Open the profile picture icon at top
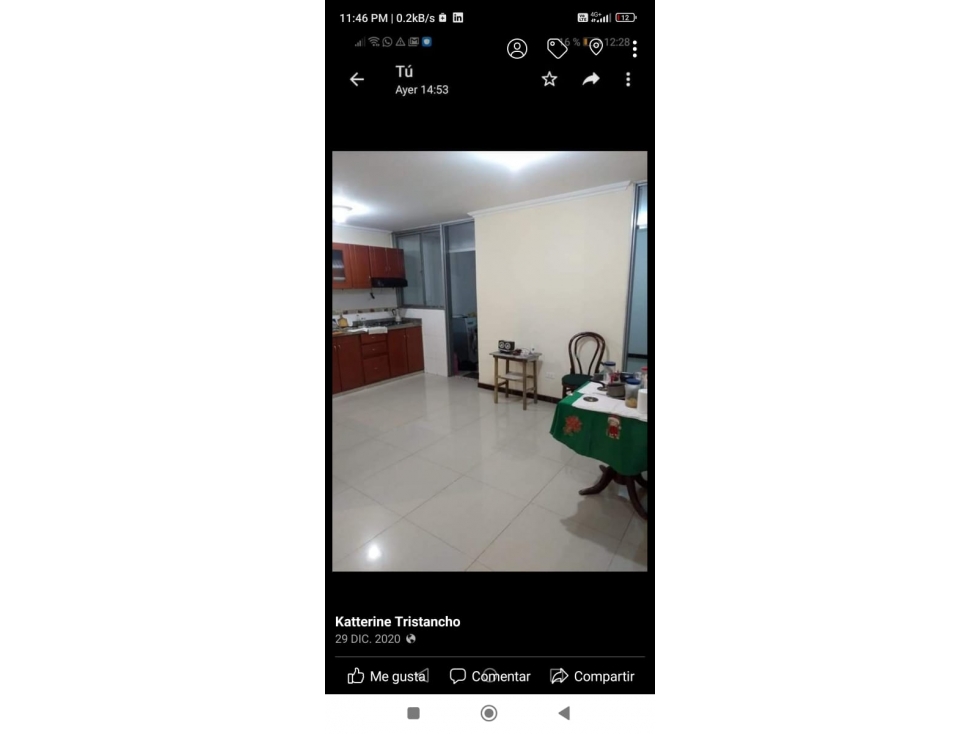979x734 pixels. coord(517,48)
